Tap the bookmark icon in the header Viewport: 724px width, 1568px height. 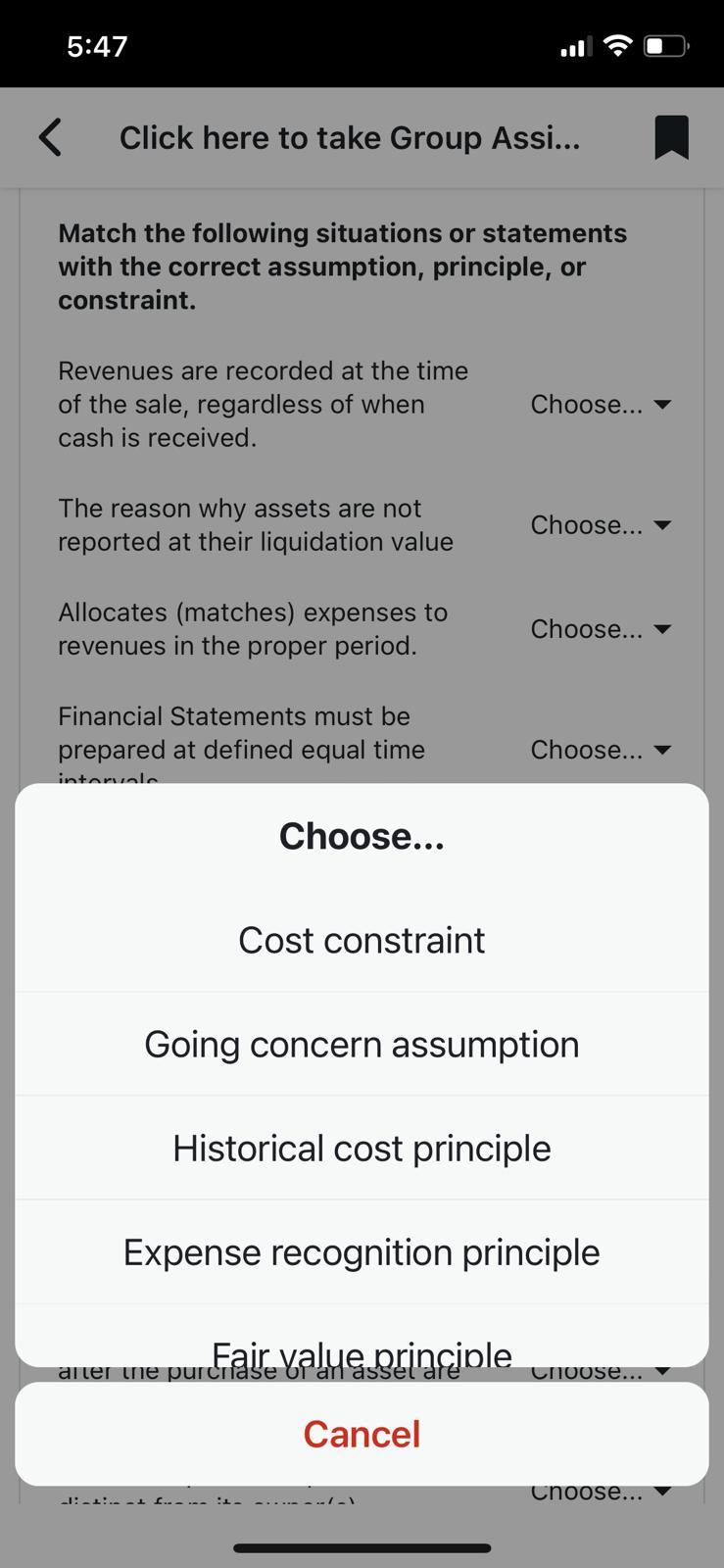pos(672,137)
